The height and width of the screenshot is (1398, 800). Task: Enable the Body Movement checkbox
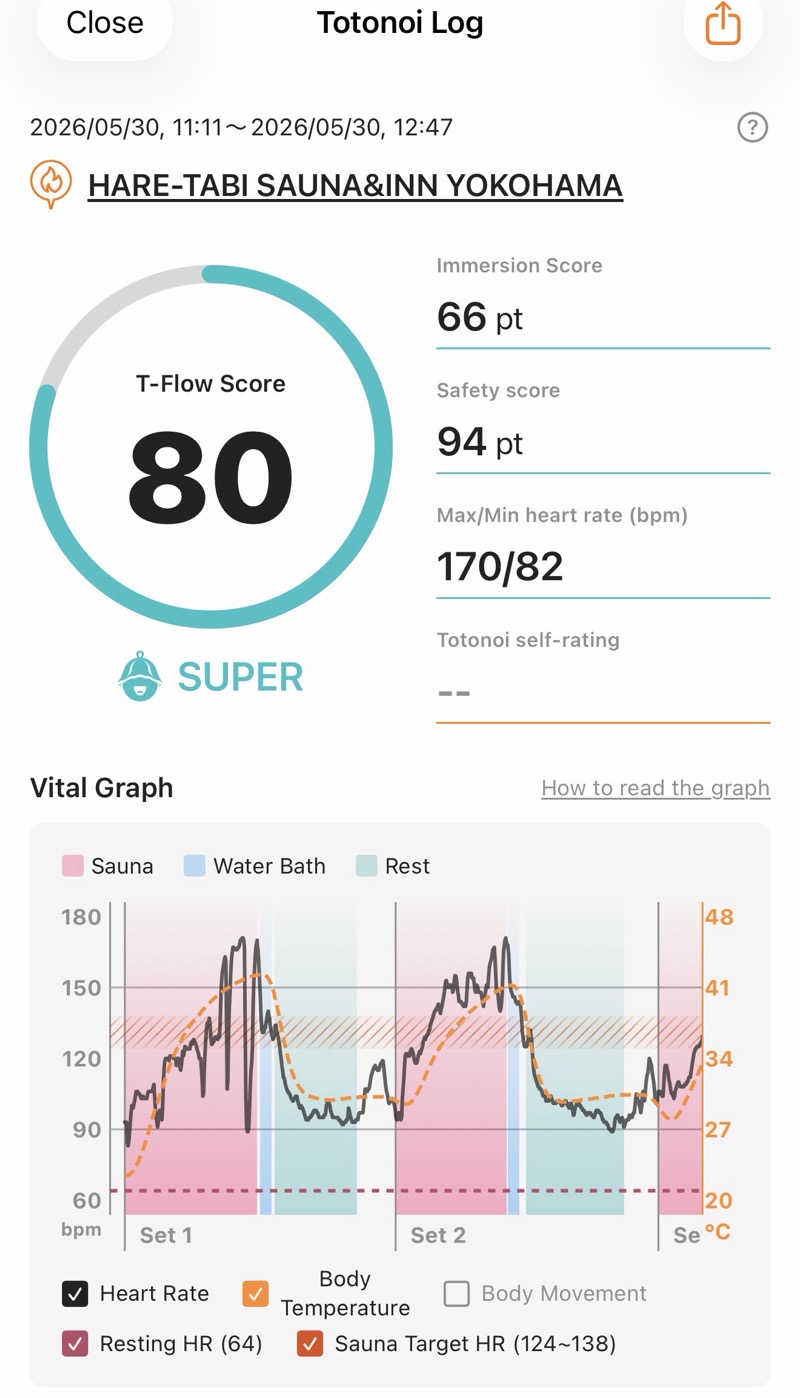pyautogui.click(x=456, y=1293)
